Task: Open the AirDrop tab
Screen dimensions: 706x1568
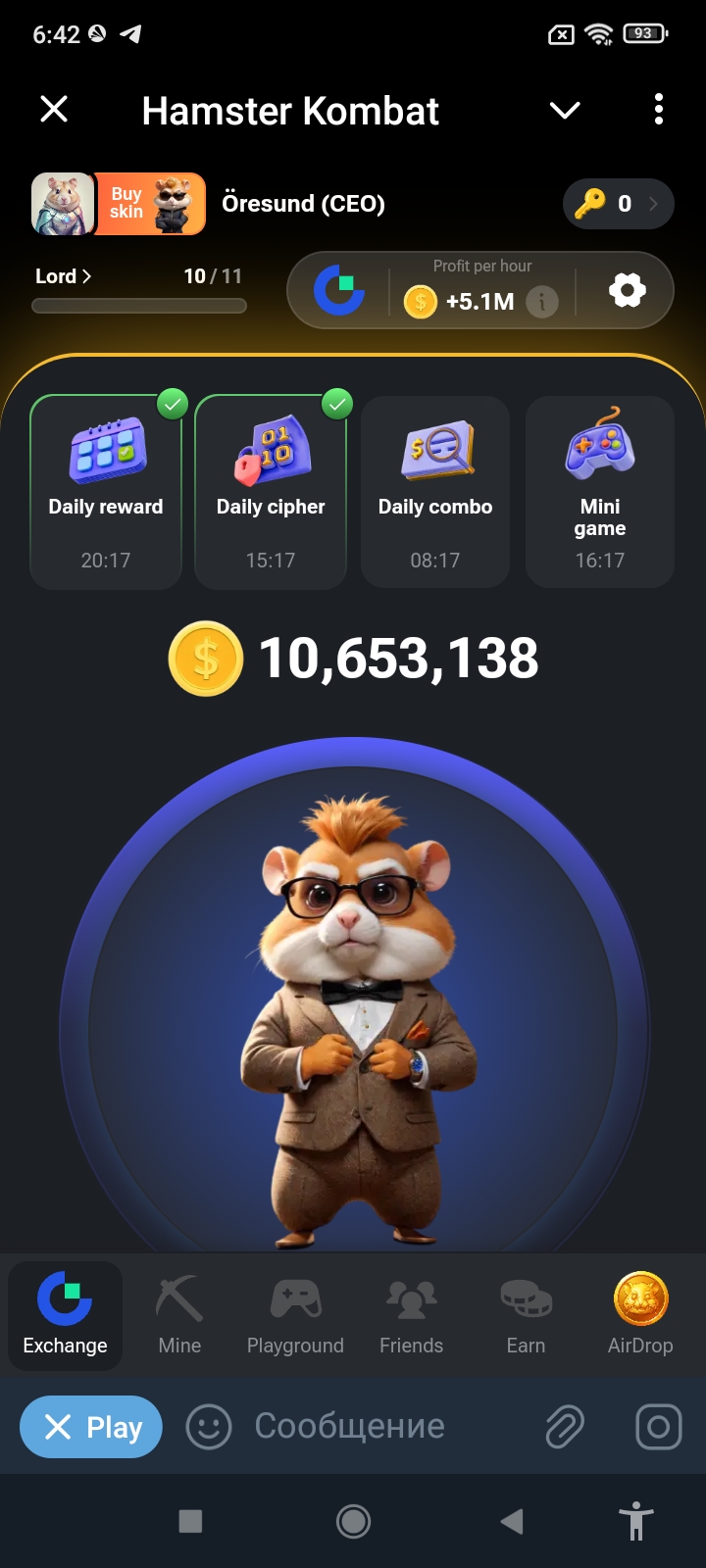Action: tap(640, 1315)
